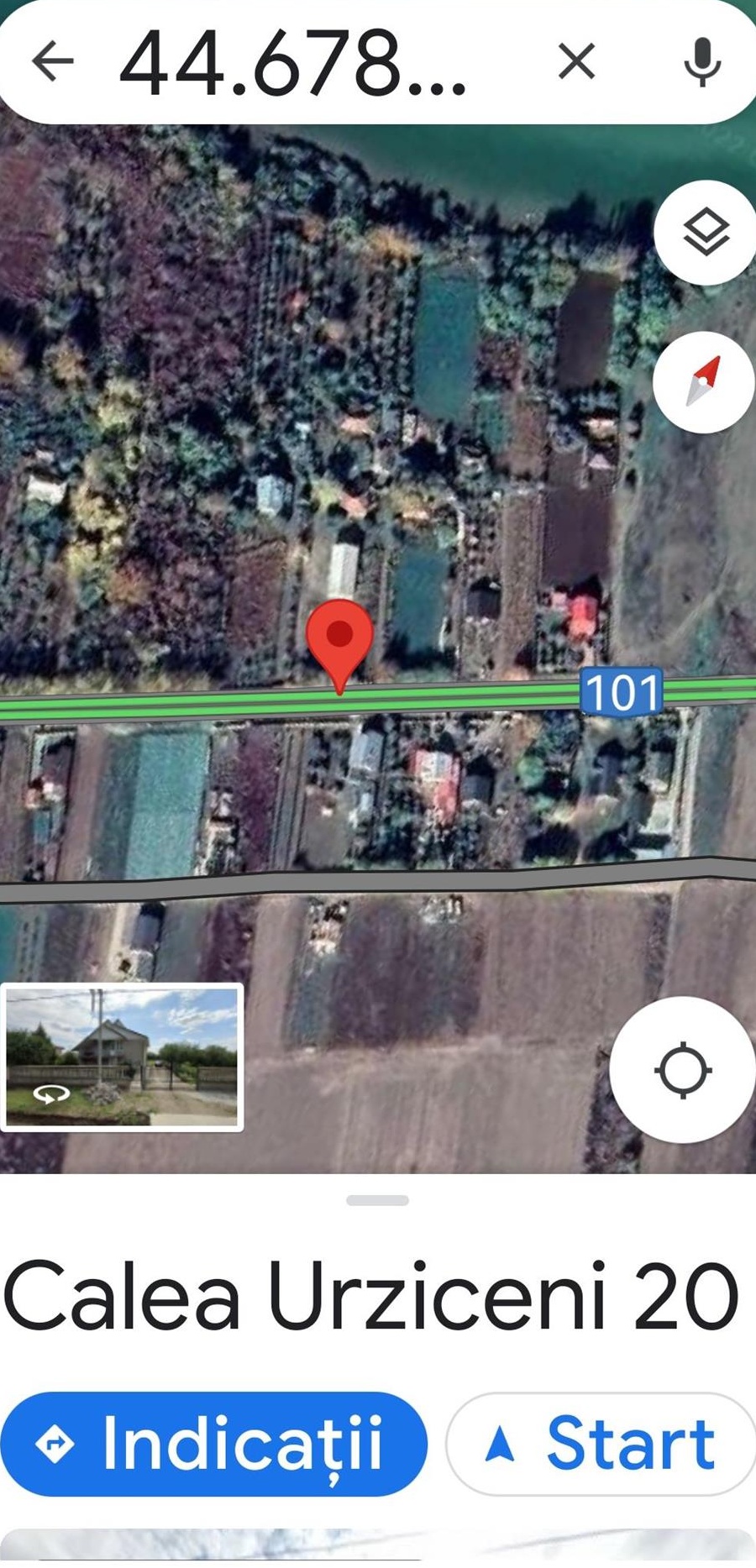The image size is (756, 1568).
Task: Begin navigation with the Start button
Action: tap(601, 1445)
